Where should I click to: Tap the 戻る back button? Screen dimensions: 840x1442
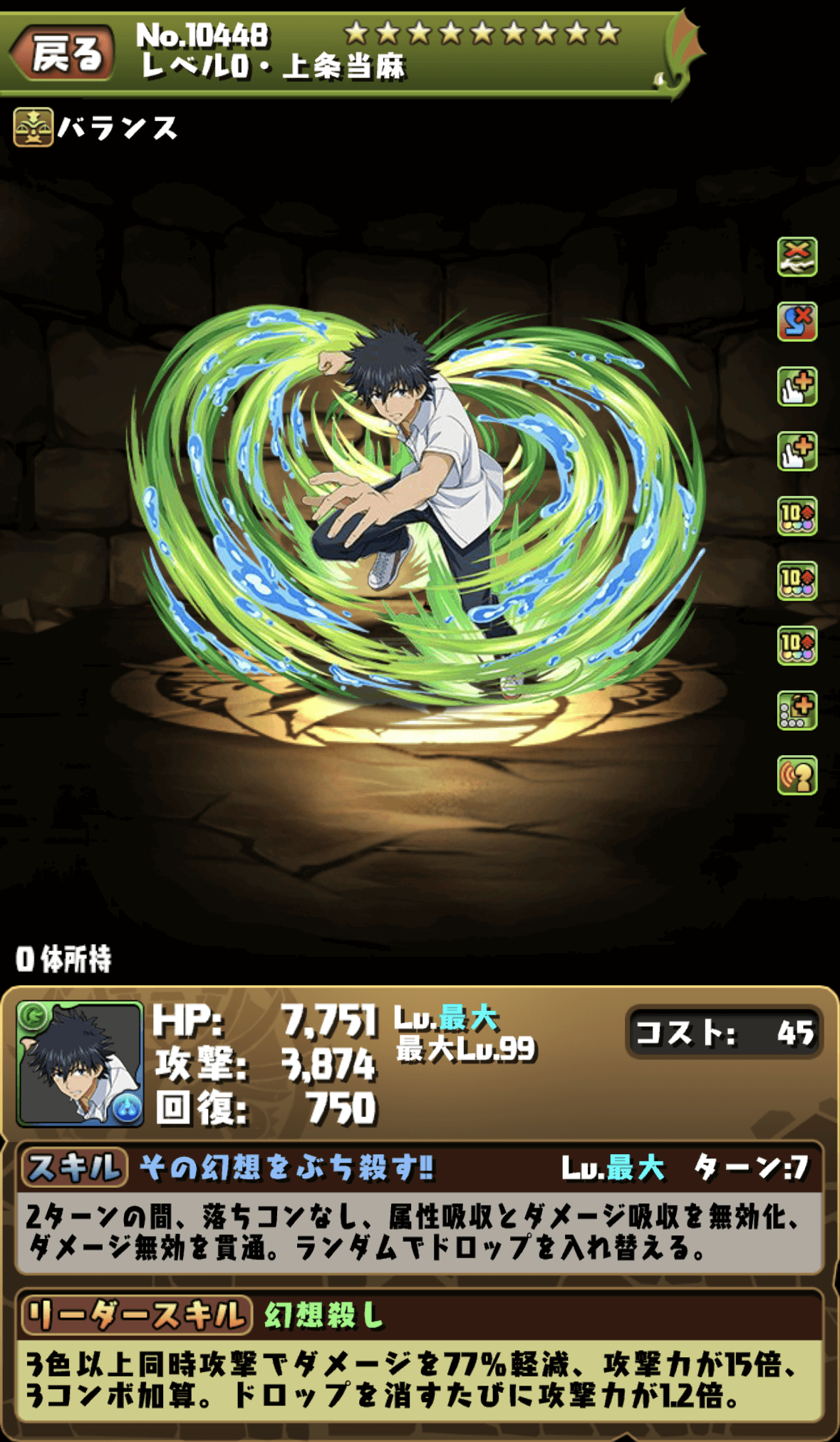click(63, 53)
